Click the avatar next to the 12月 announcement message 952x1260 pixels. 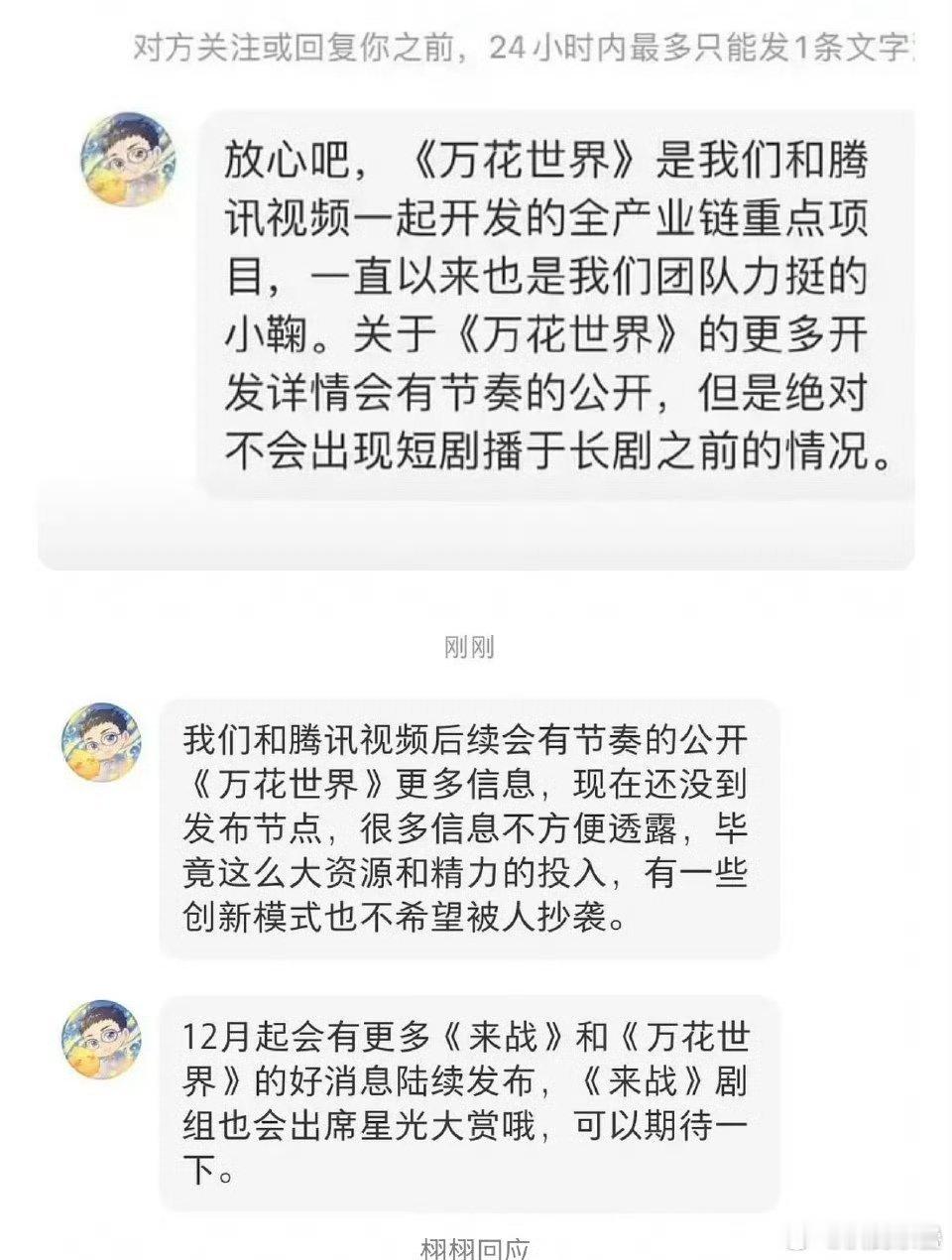tap(102, 1032)
